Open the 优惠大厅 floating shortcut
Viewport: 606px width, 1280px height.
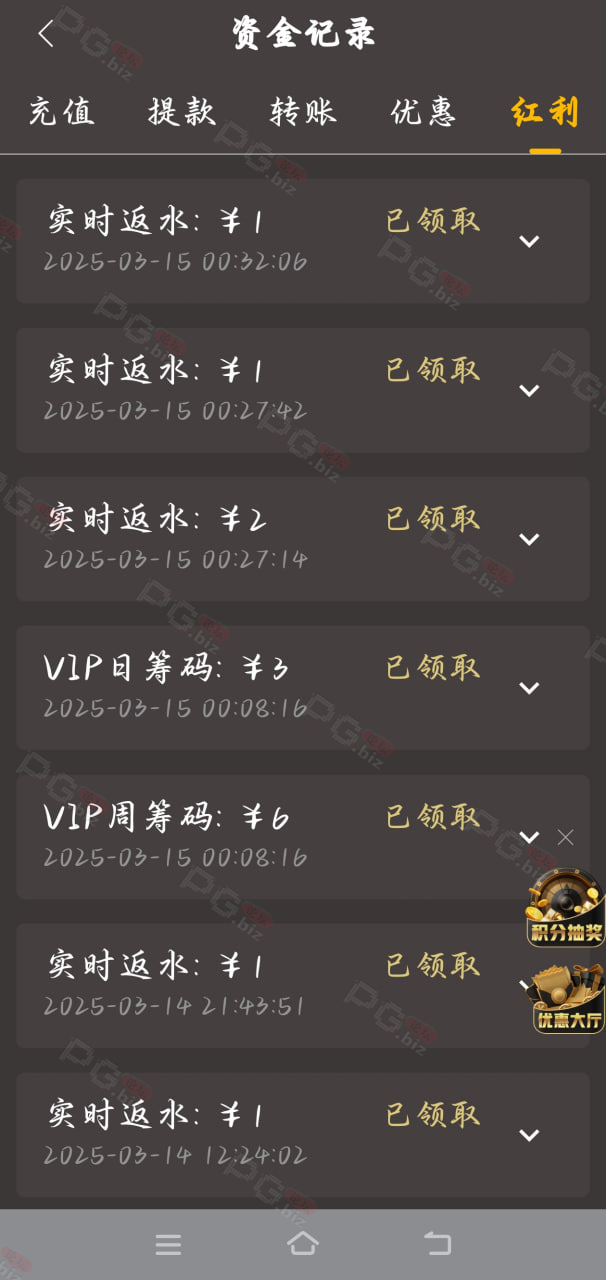point(567,998)
